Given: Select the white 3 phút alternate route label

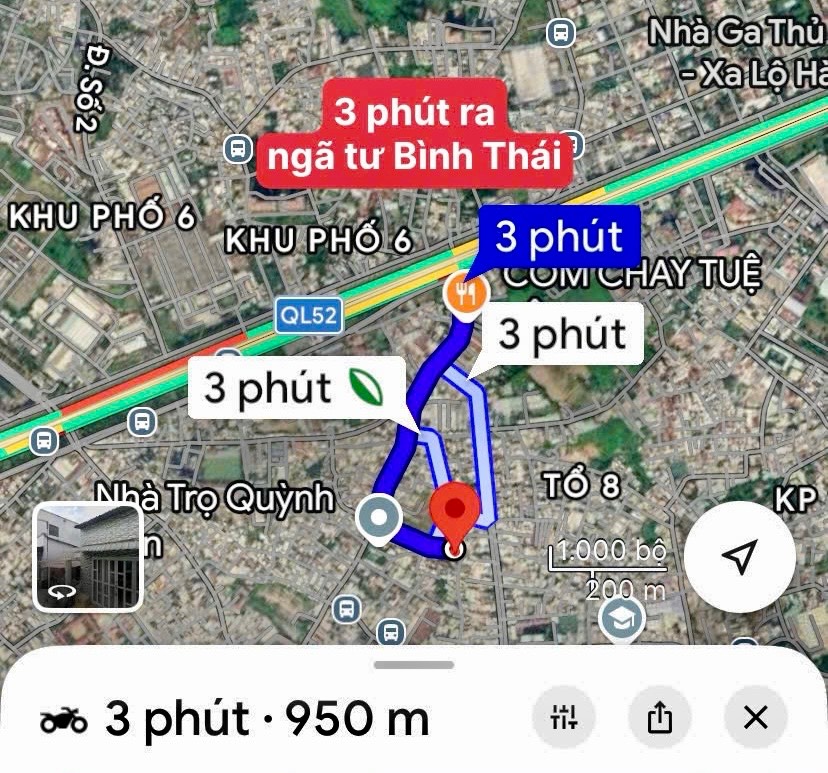Looking at the screenshot, I should pyautogui.click(x=562, y=334).
